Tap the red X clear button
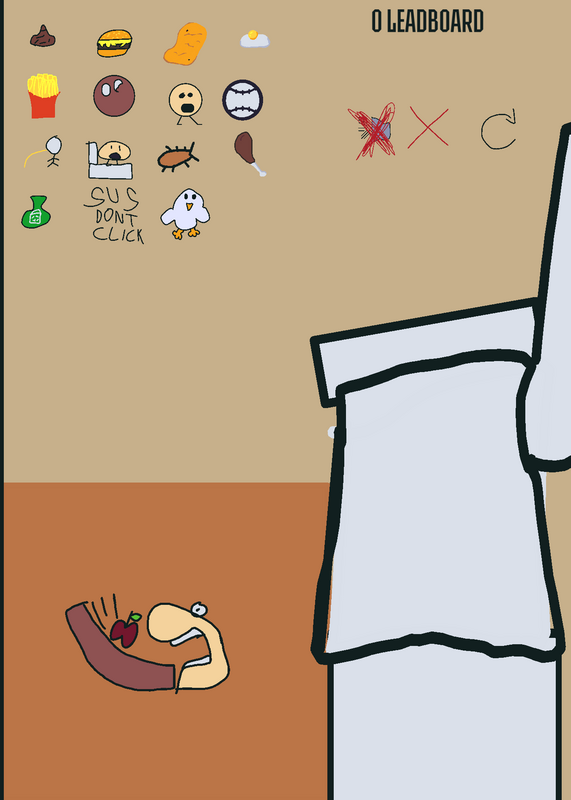Screen dimensions: 571x800 [x=428, y=128]
